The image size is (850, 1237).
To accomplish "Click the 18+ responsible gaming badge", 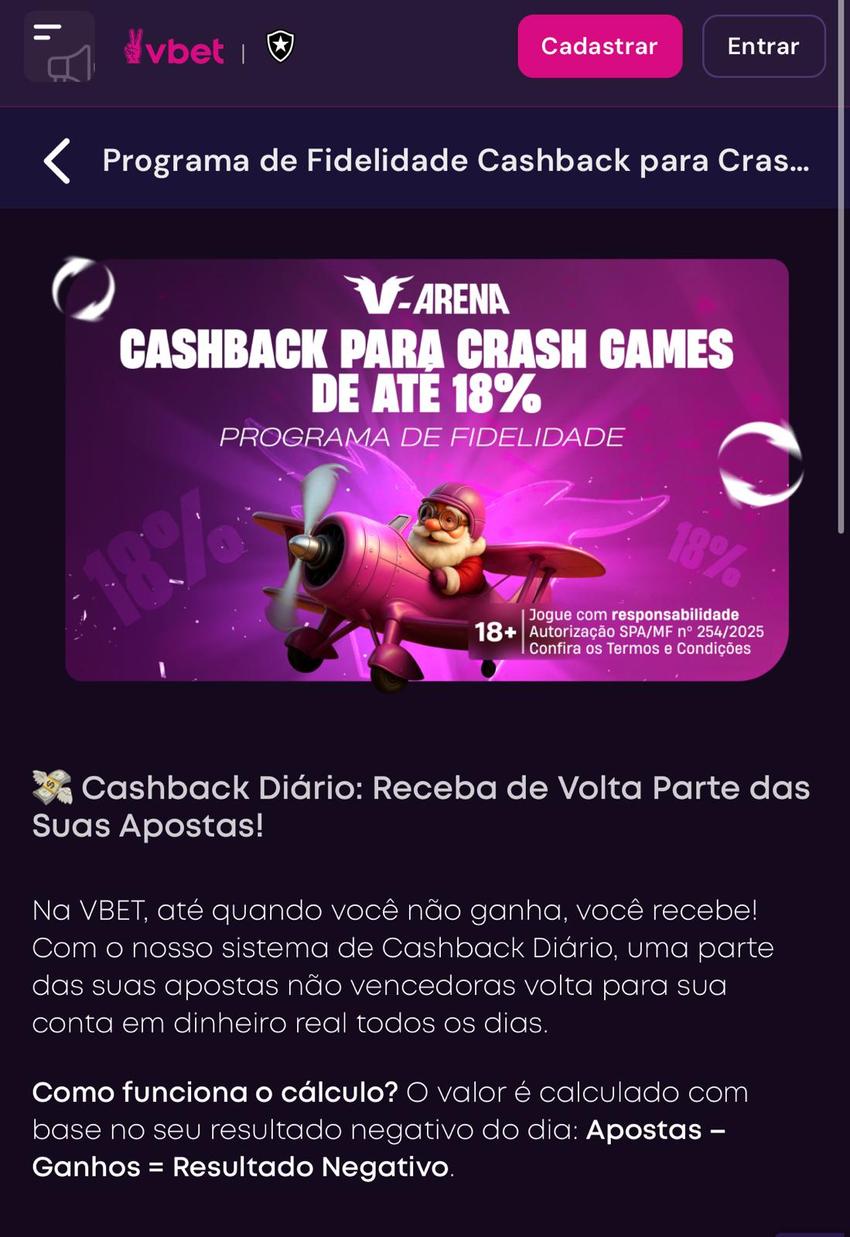I will coord(494,633).
